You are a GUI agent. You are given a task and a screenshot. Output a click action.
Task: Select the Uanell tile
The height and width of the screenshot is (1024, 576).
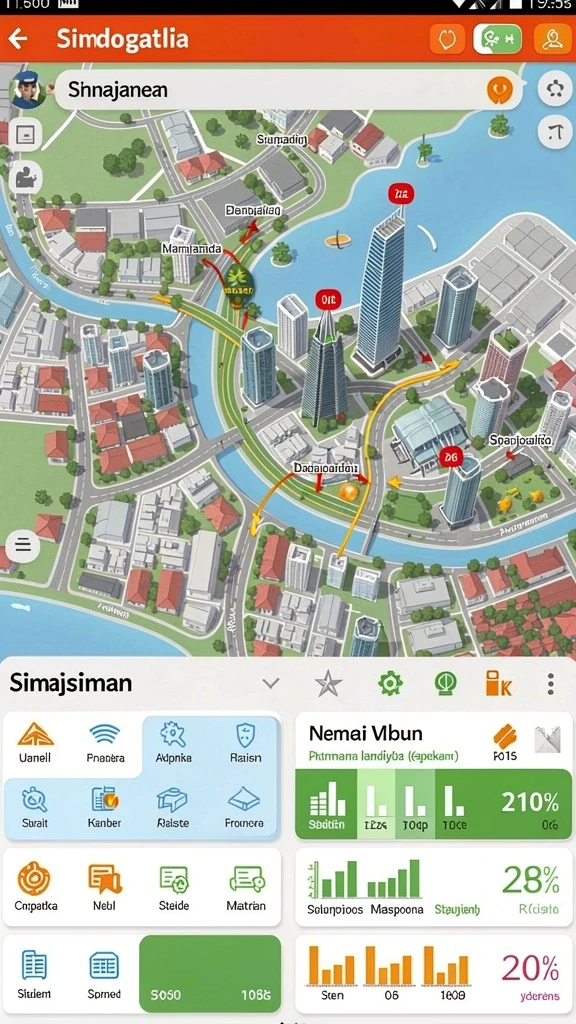[35, 743]
